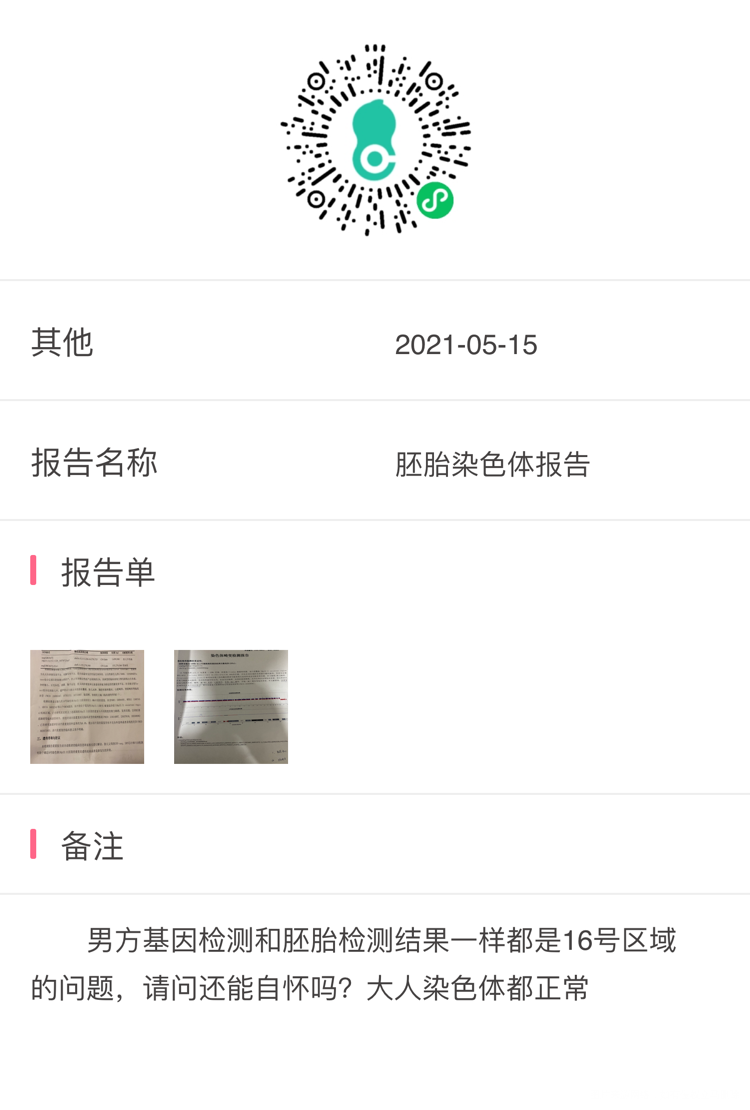Screen dimensions: 750x1110
Task: Click the white background area below remarks
Action: coord(375,1060)
